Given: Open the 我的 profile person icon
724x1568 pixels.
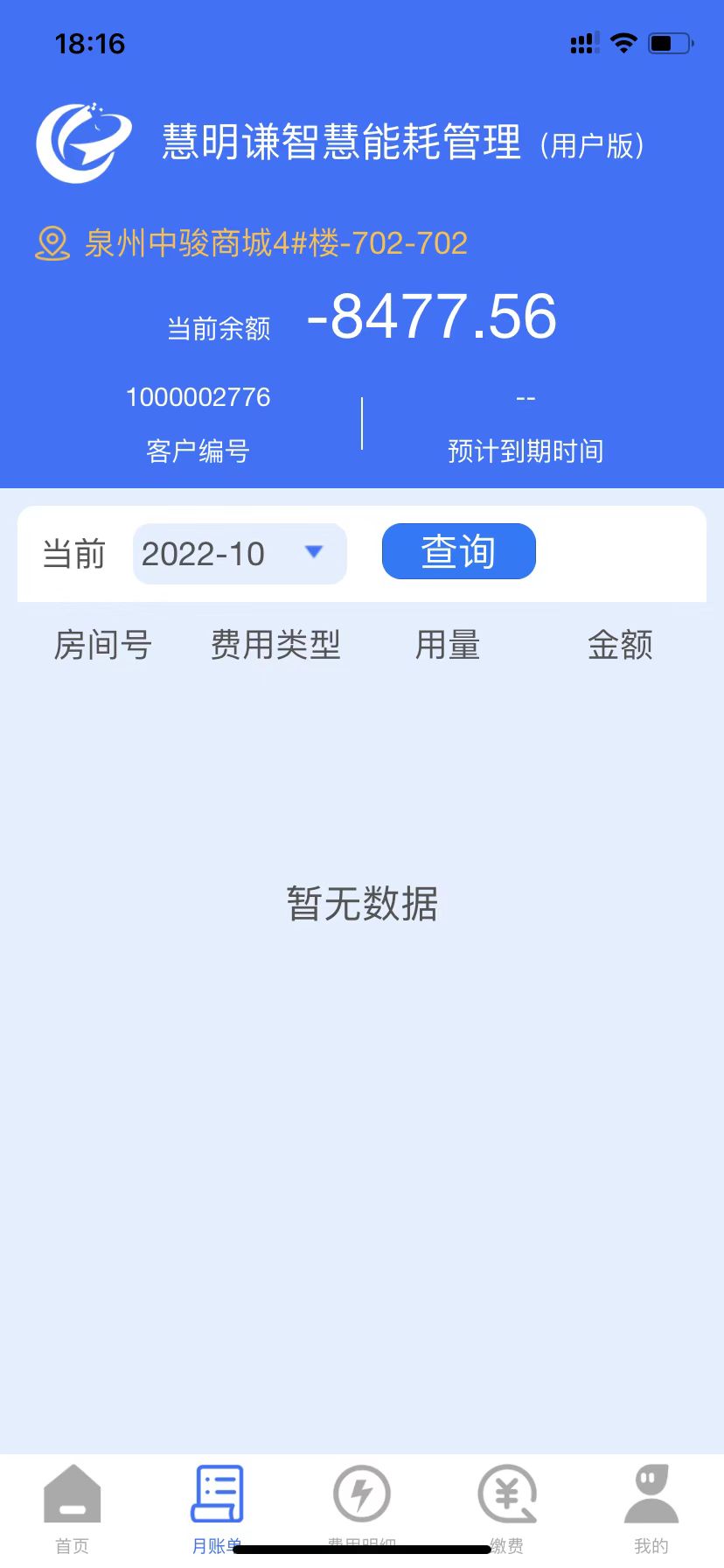Looking at the screenshot, I should point(651,1492).
